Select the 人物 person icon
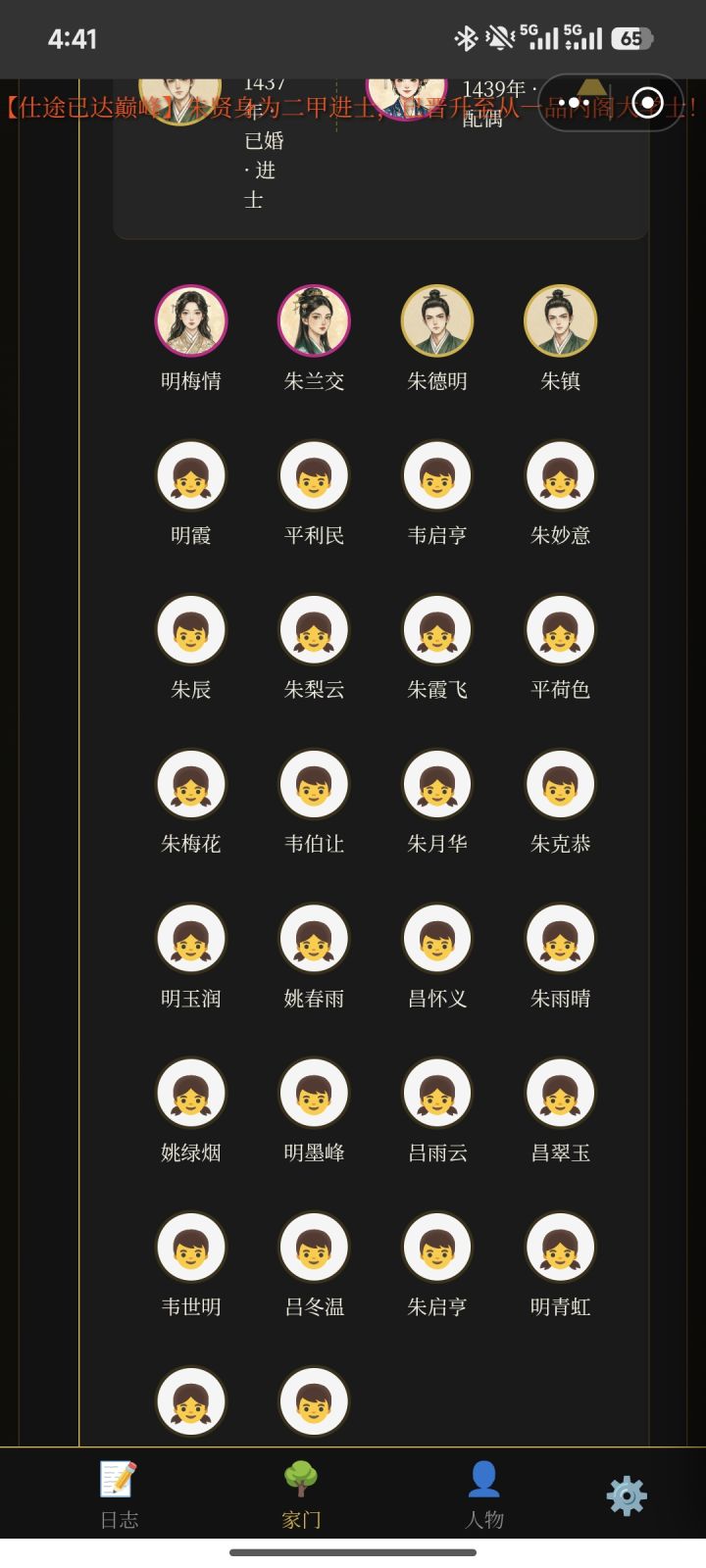The height and width of the screenshot is (1568, 706). click(x=484, y=1482)
